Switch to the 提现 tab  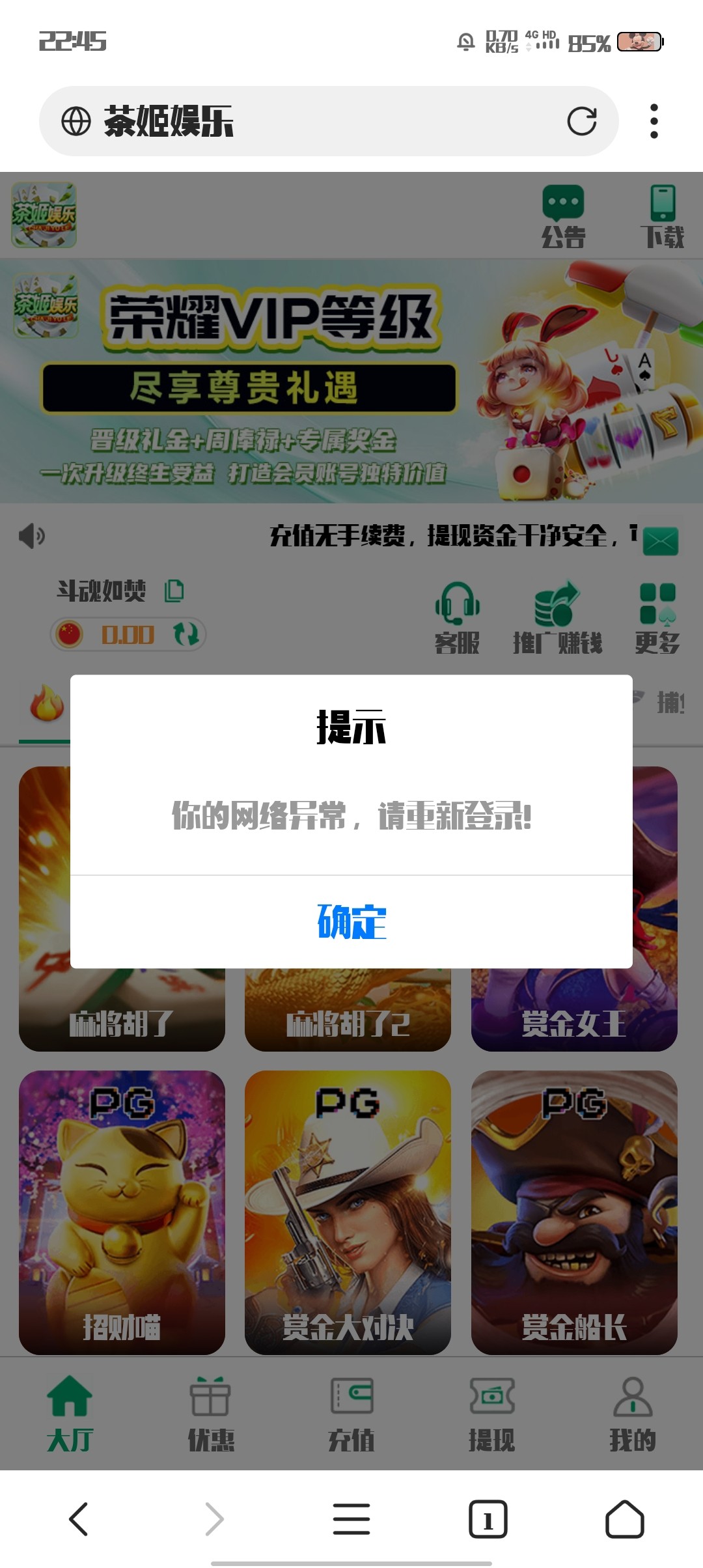click(492, 1413)
